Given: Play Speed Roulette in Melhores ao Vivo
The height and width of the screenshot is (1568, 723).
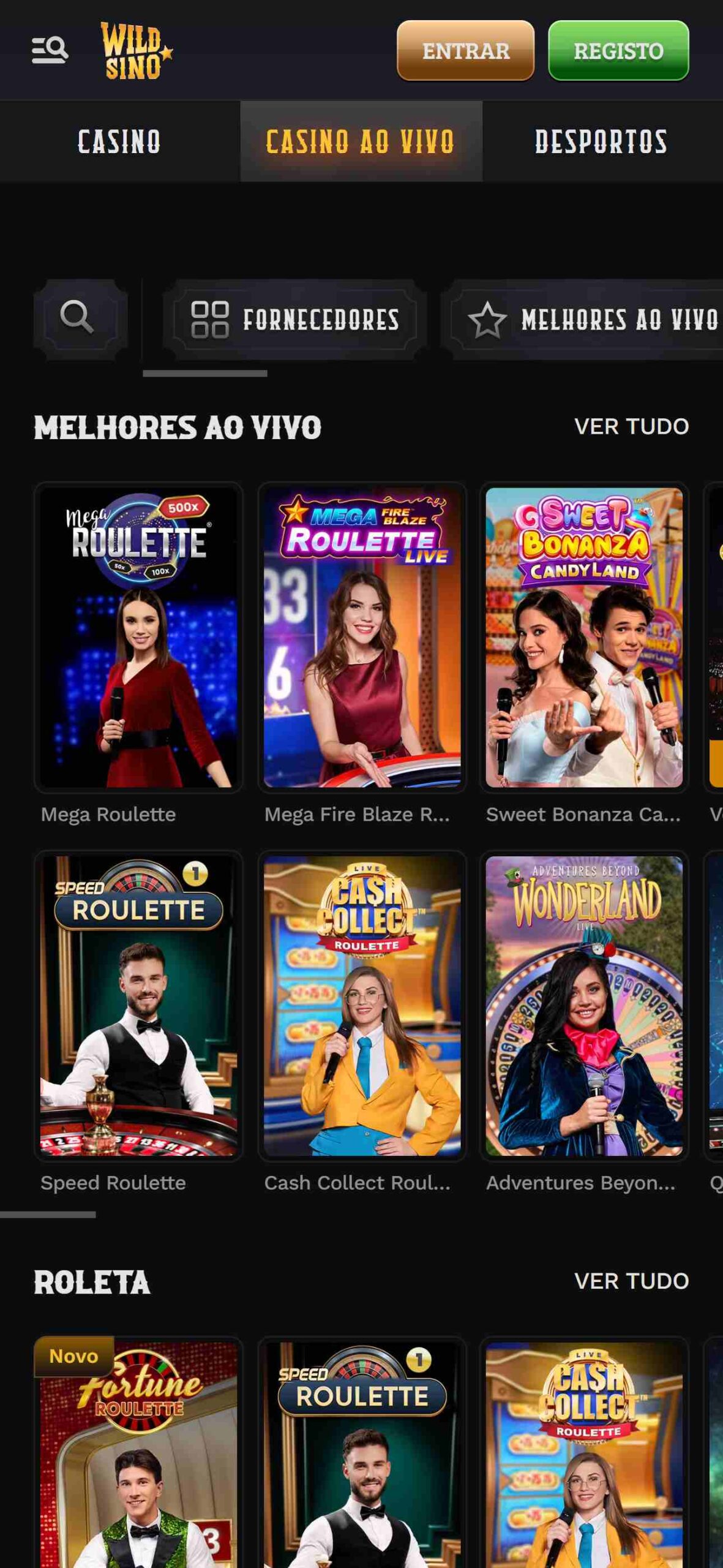Looking at the screenshot, I should pyautogui.click(x=138, y=1005).
